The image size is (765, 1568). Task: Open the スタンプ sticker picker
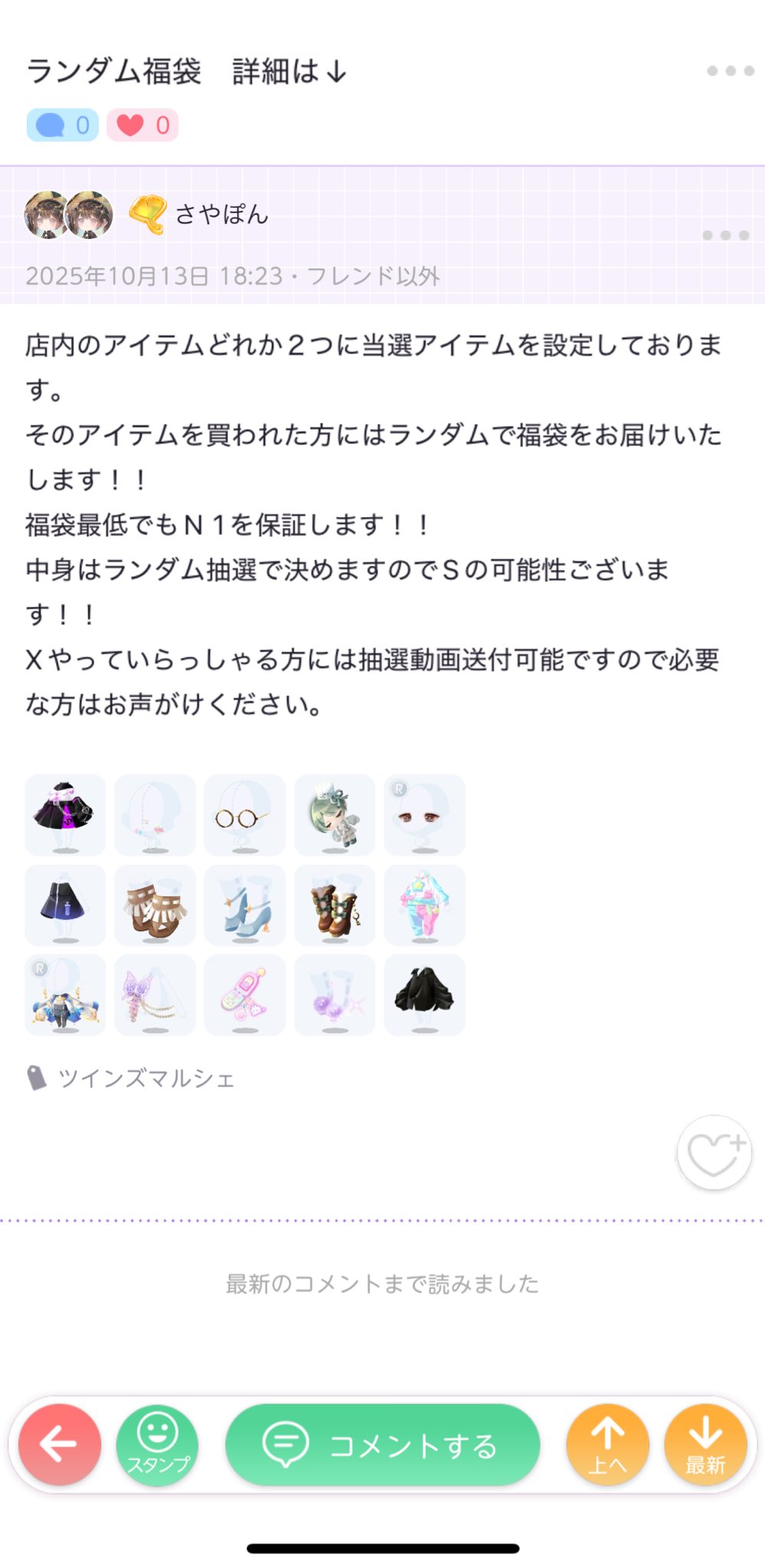158,1445
